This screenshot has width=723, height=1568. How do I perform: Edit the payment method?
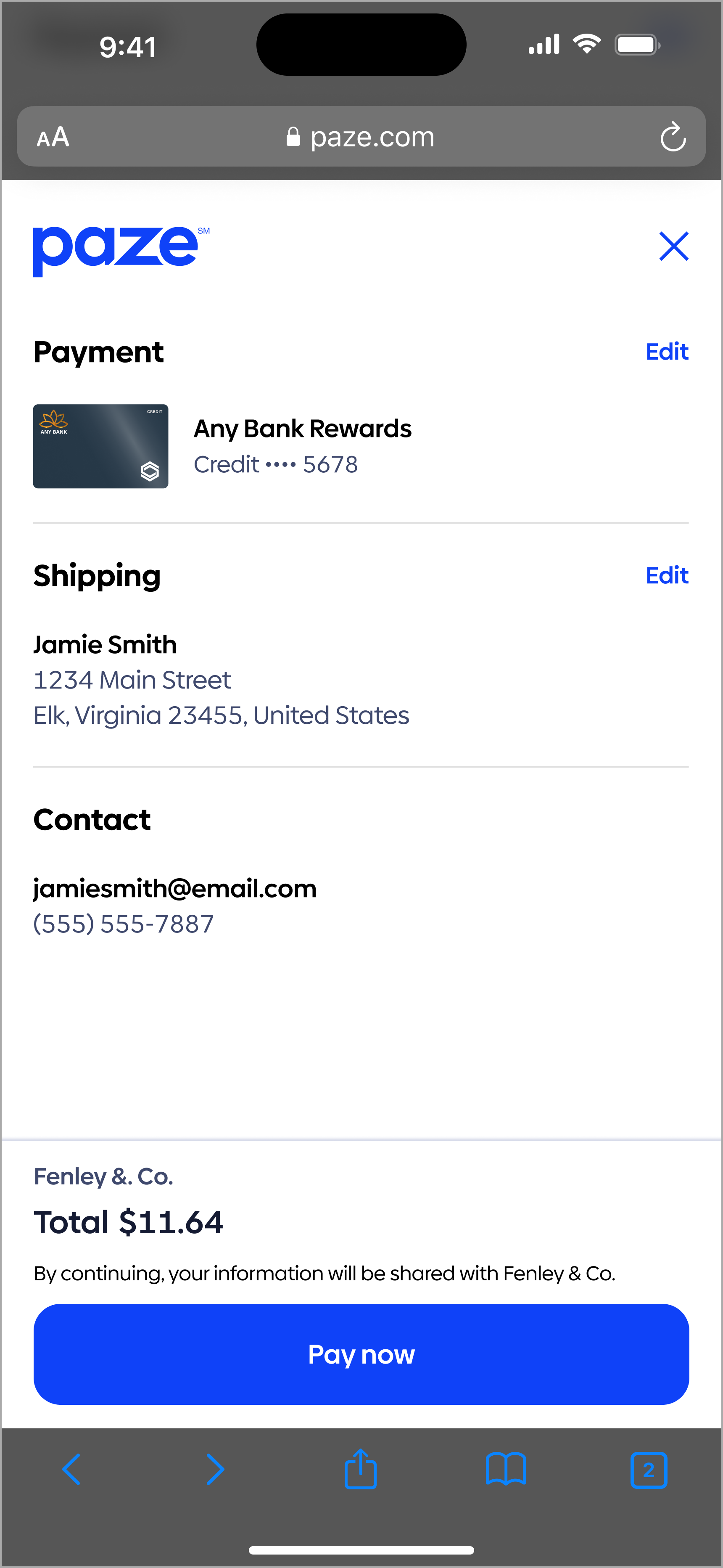pos(666,352)
